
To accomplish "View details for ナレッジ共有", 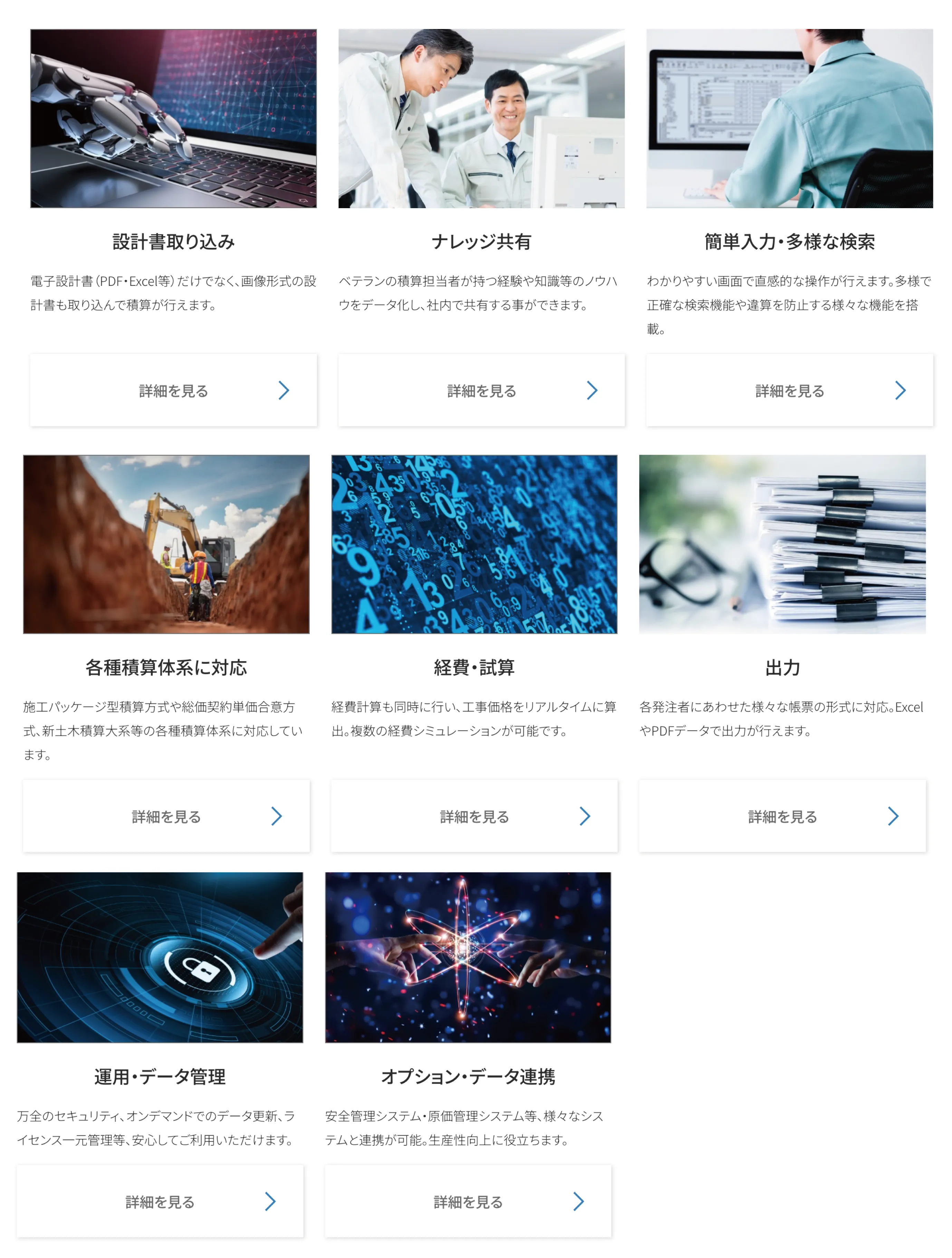I will [481, 390].
